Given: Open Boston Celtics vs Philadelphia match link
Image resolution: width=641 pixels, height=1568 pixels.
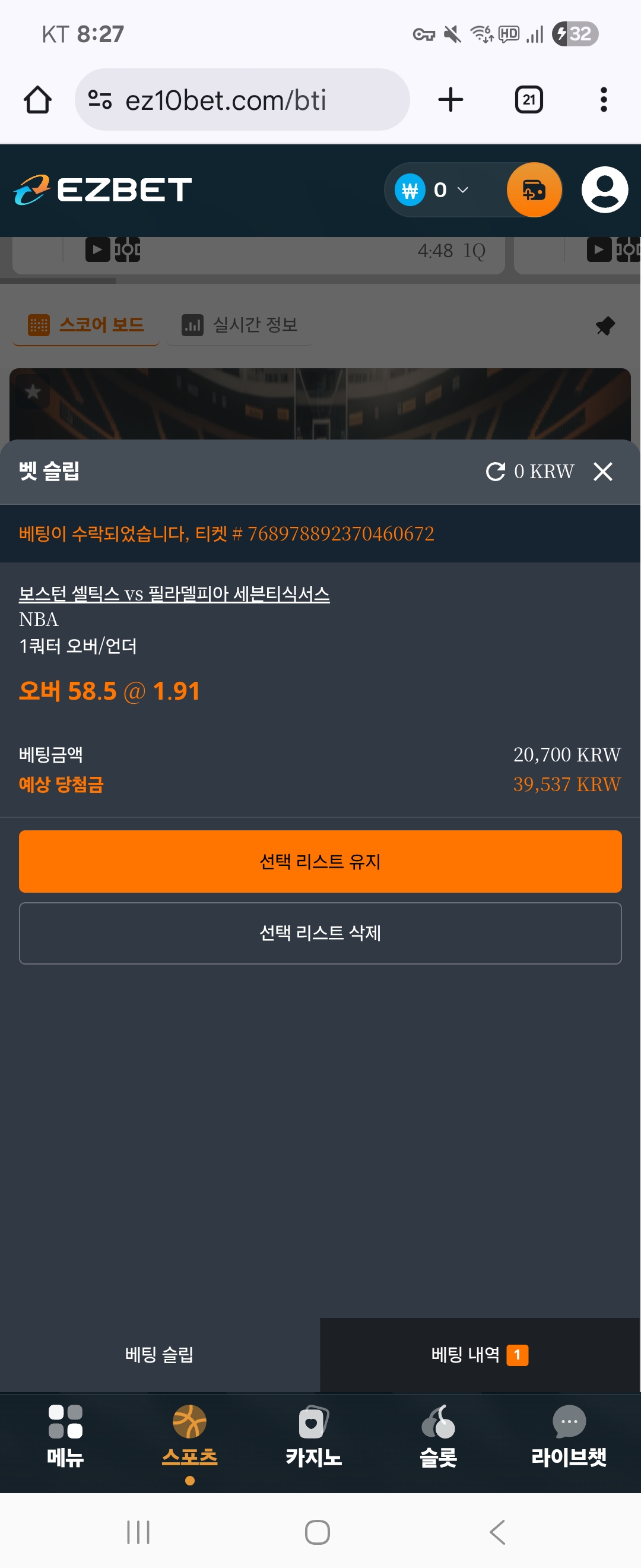Looking at the screenshot, I should point(174,593).
